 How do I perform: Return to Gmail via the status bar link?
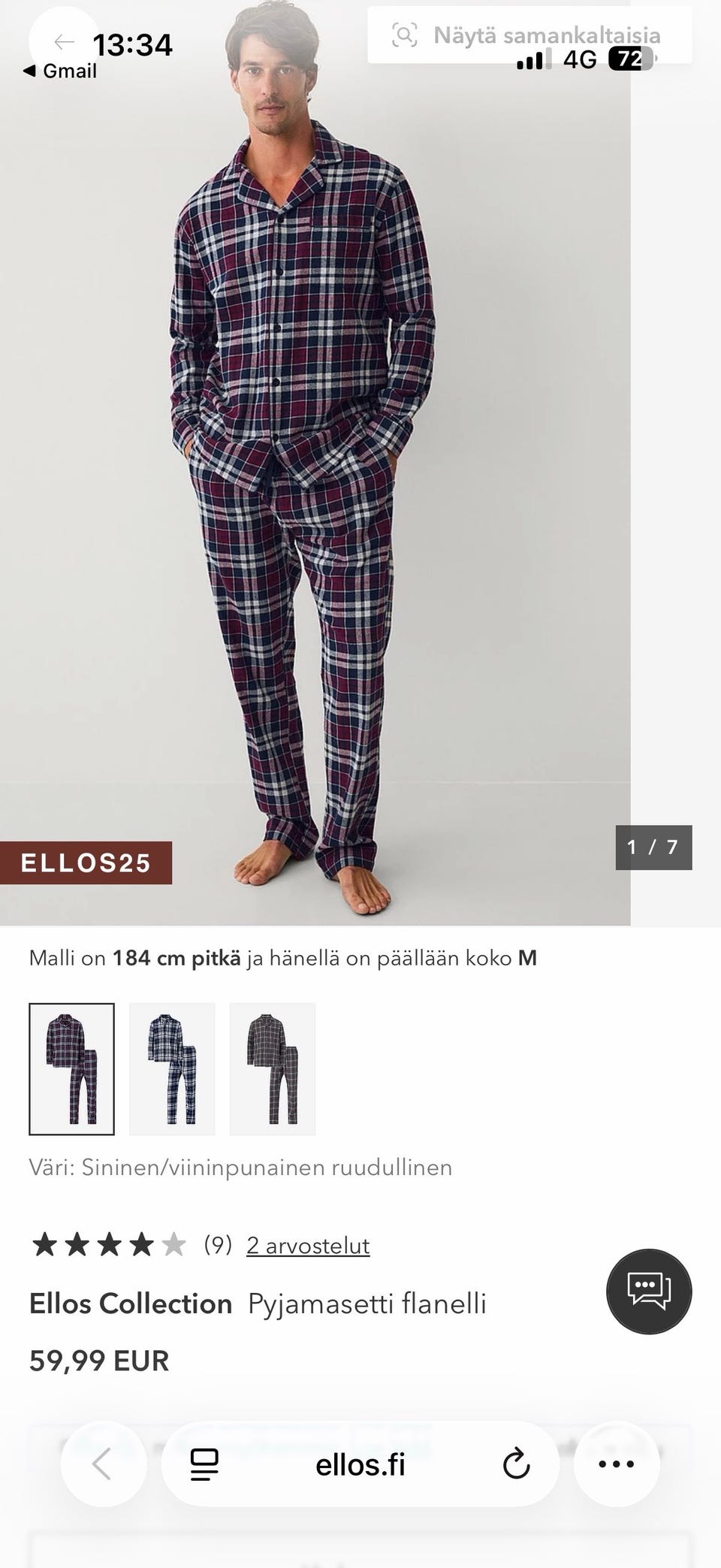tap(60, 71)
